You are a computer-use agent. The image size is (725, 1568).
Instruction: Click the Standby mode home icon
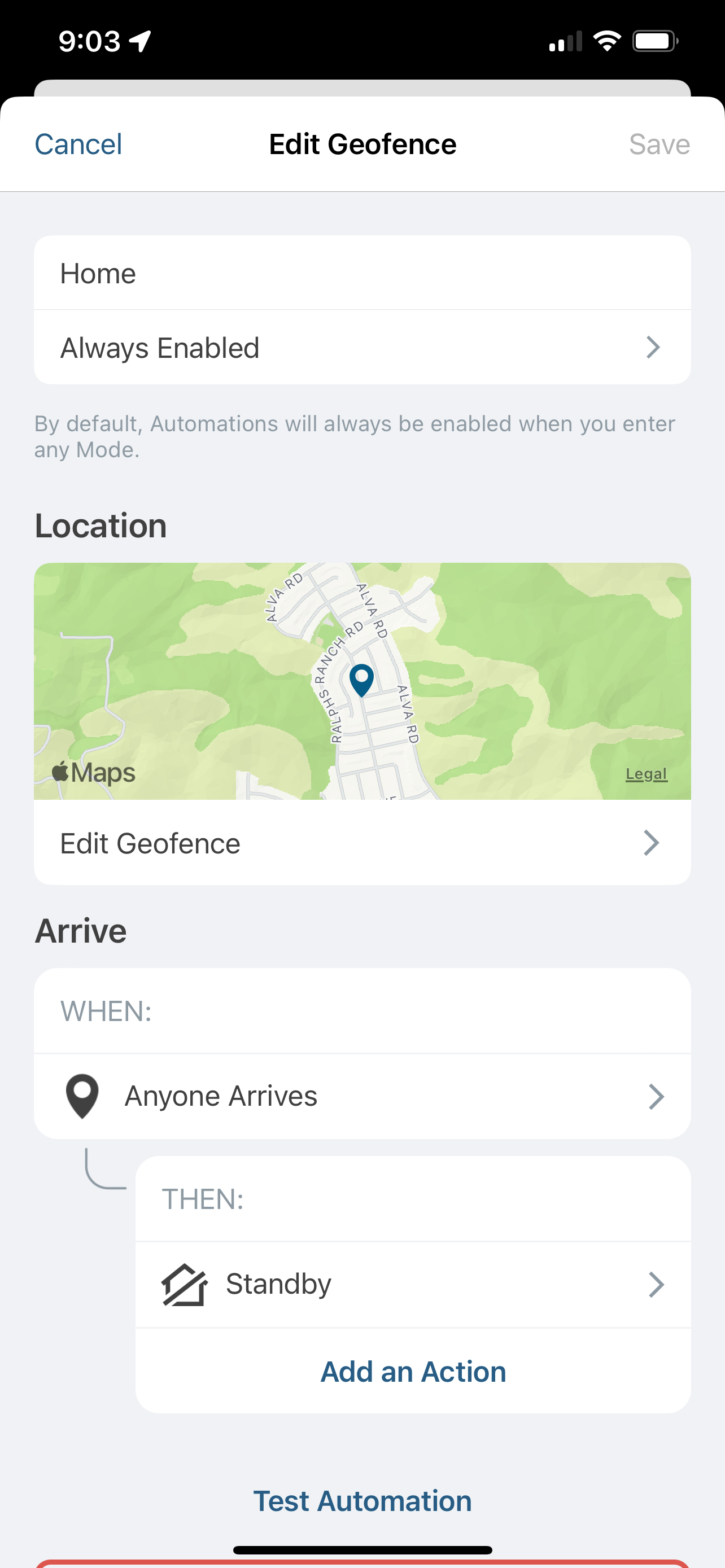(x=184, y=1283)
